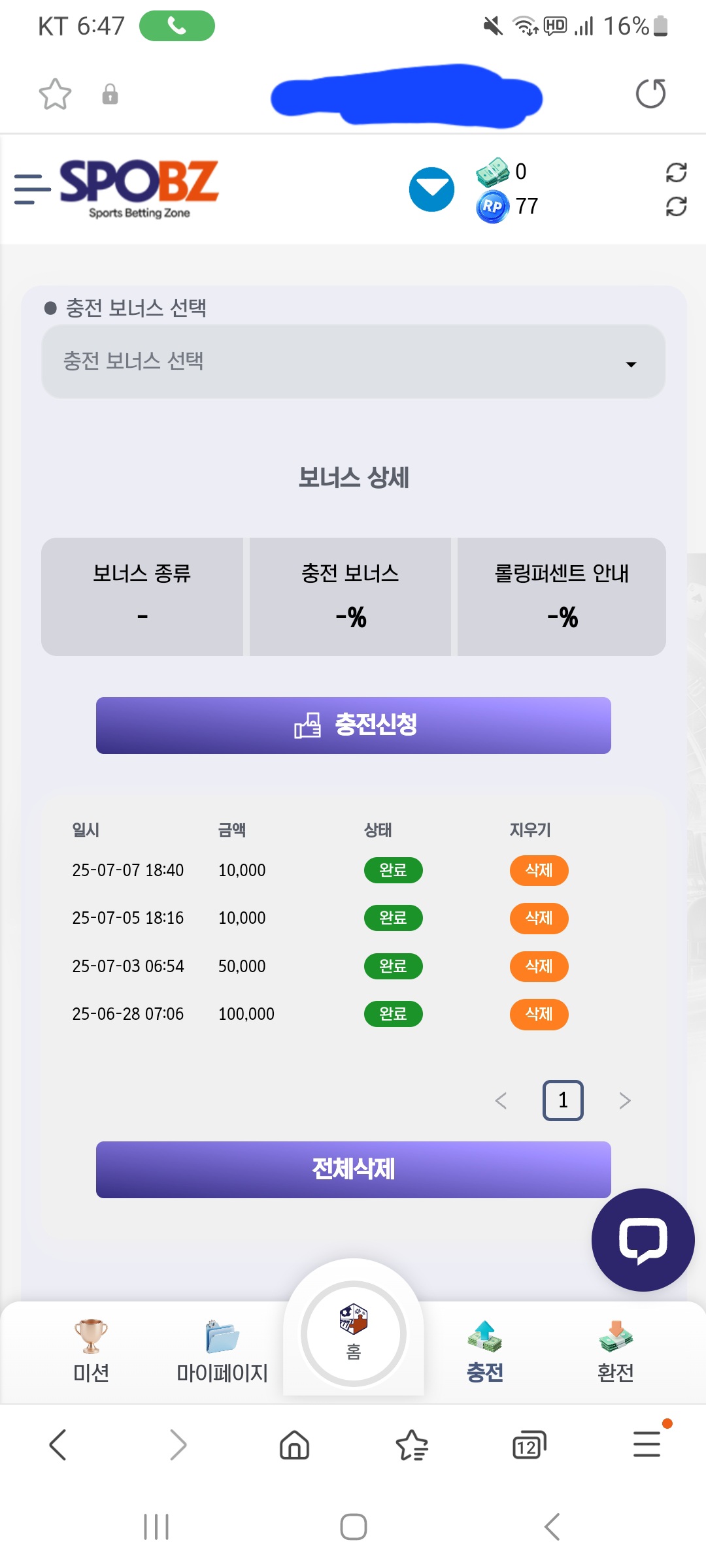Delete the 25-07-07 18:40 record
Image resolution: width=706 pixels, height=1568 pixels.
(539, 870)
